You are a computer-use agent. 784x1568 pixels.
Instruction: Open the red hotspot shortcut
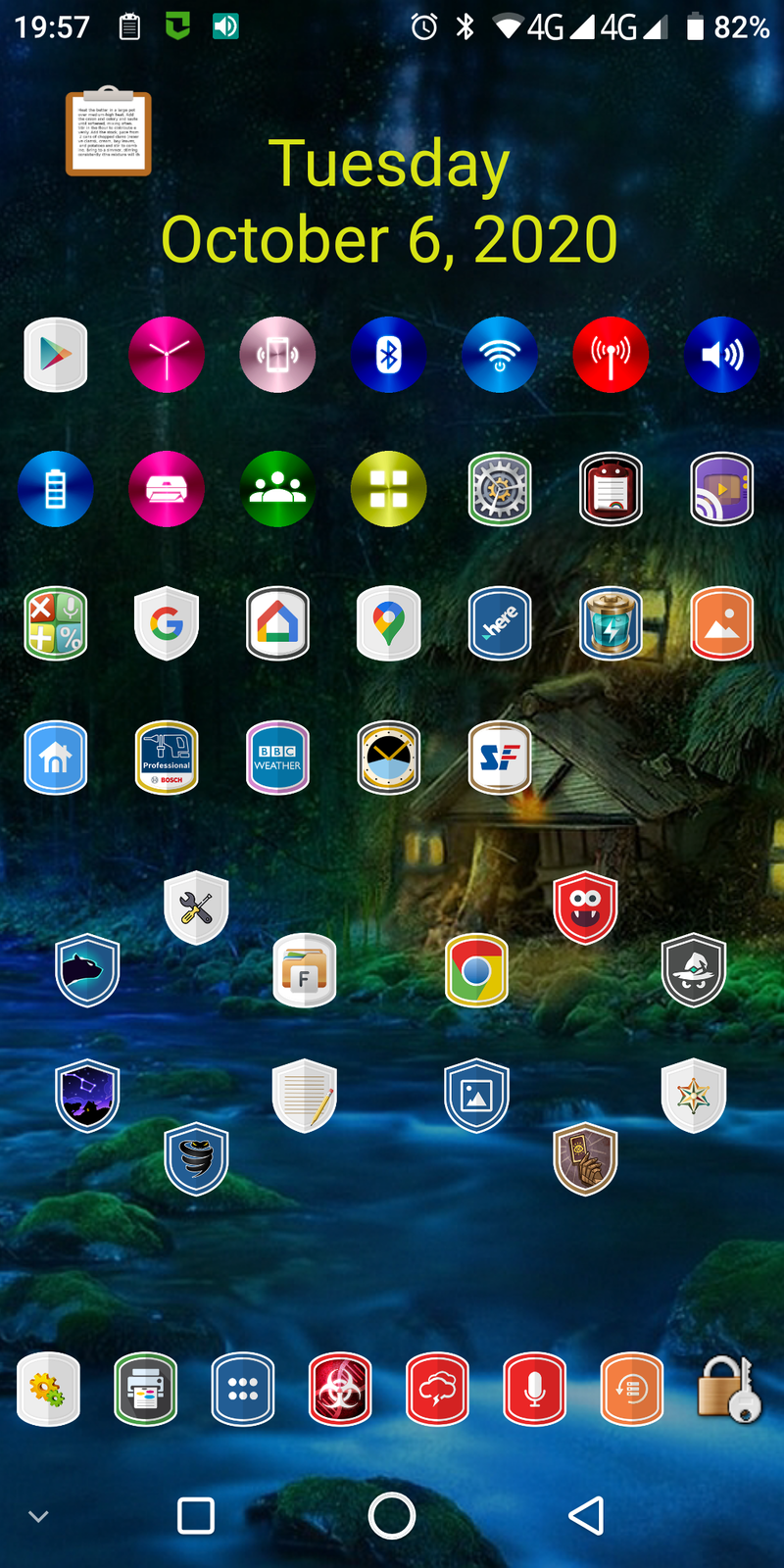pyautogui.click(x=611, y=355)
